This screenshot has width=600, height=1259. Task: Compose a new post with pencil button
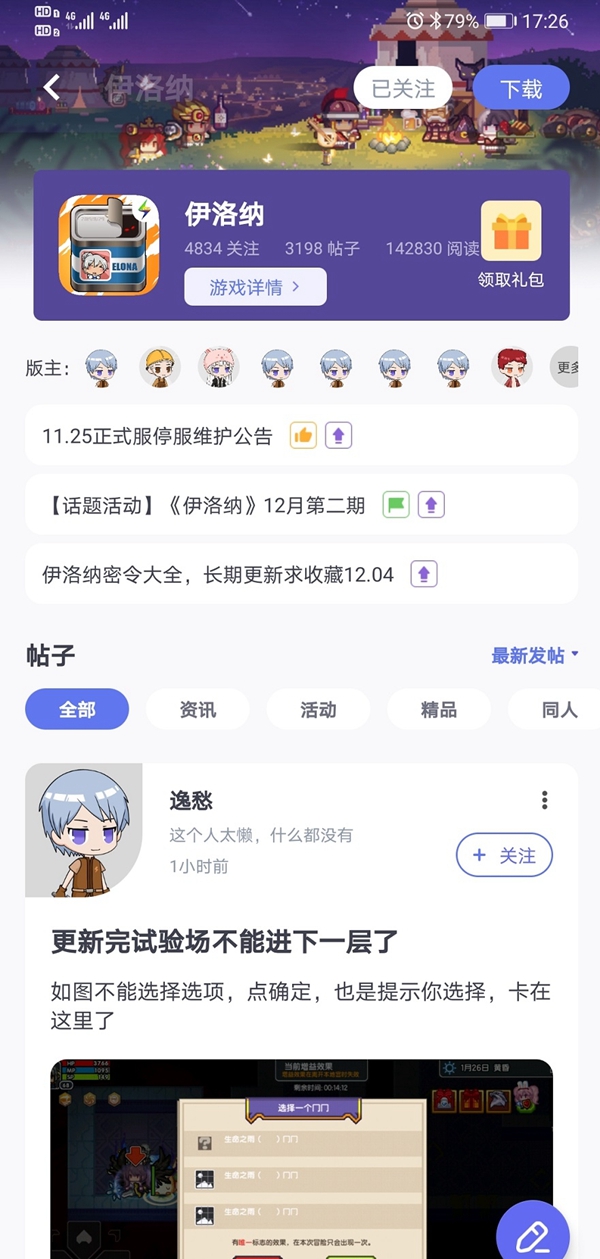(532, 1236)
